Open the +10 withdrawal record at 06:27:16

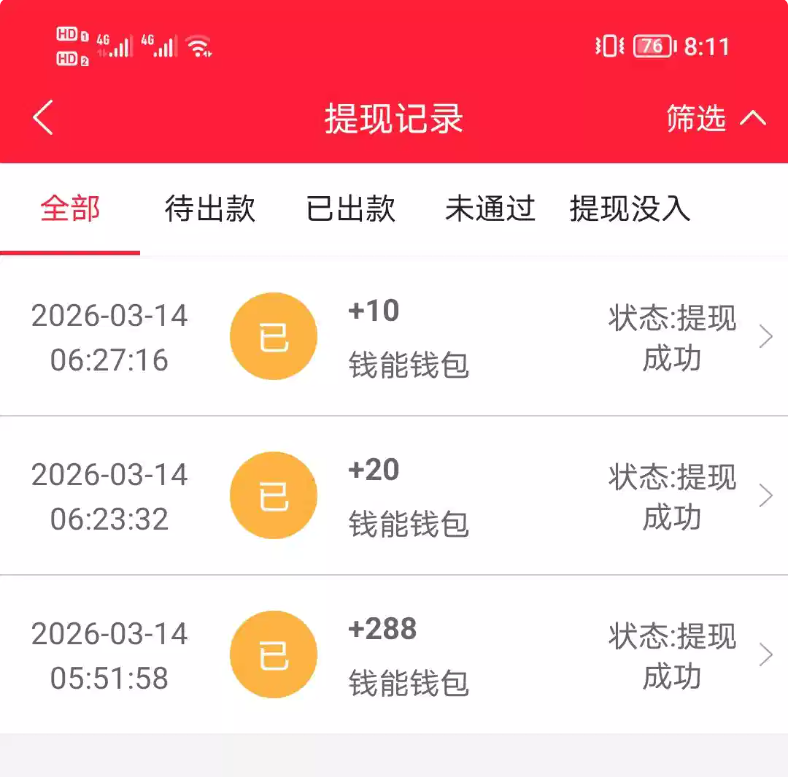[x=394, y=337]
